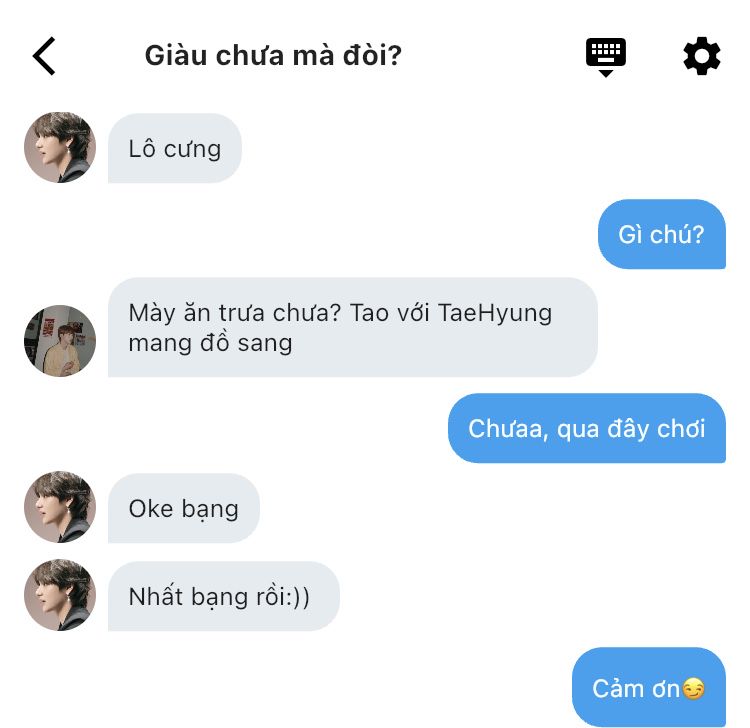Tap avatar beside the "Lô cưng" message
Image resolution: width=750 pixels, height=728 pixels.
point(60,148)
